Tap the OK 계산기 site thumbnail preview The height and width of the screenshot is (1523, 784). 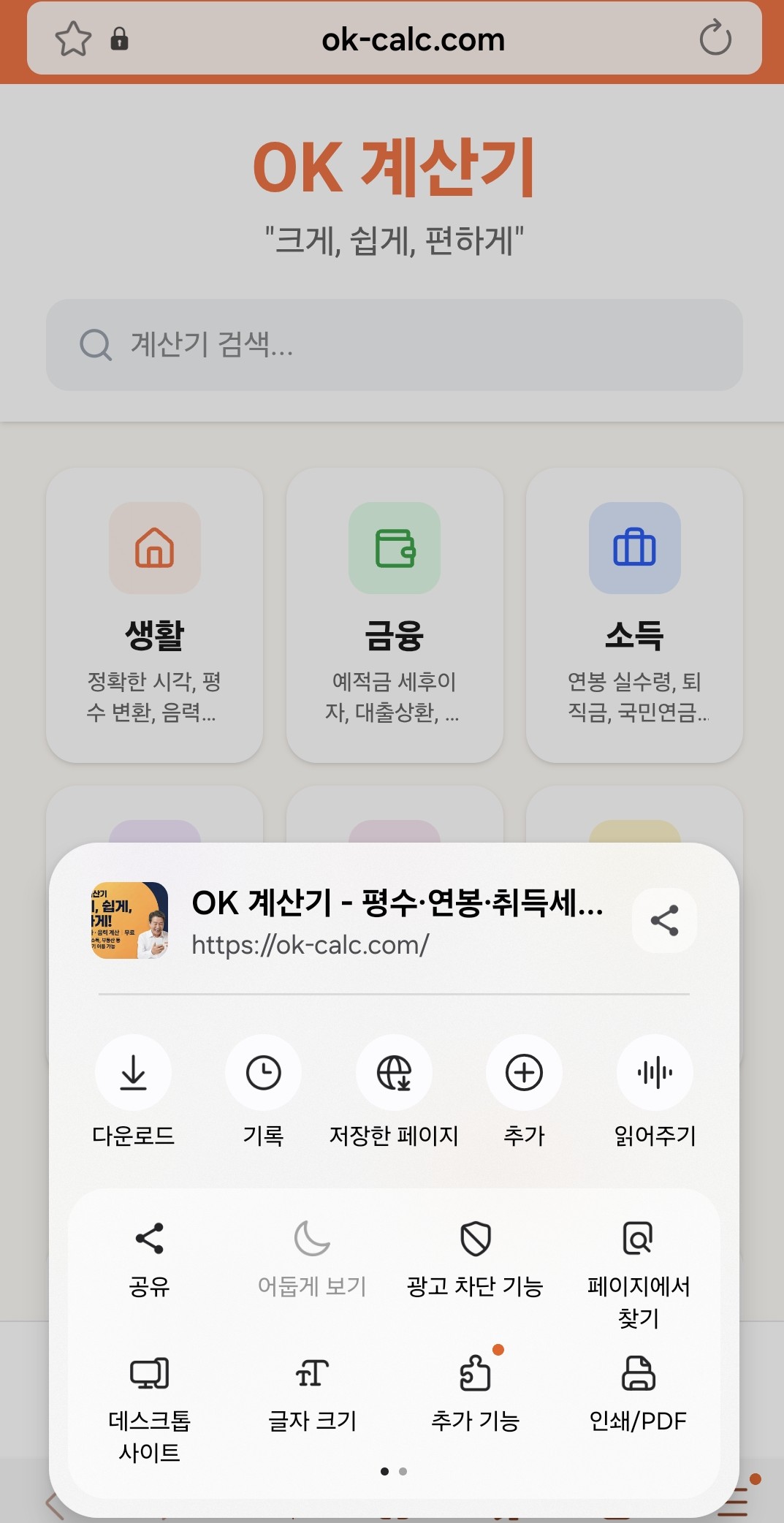click(124, 921)
